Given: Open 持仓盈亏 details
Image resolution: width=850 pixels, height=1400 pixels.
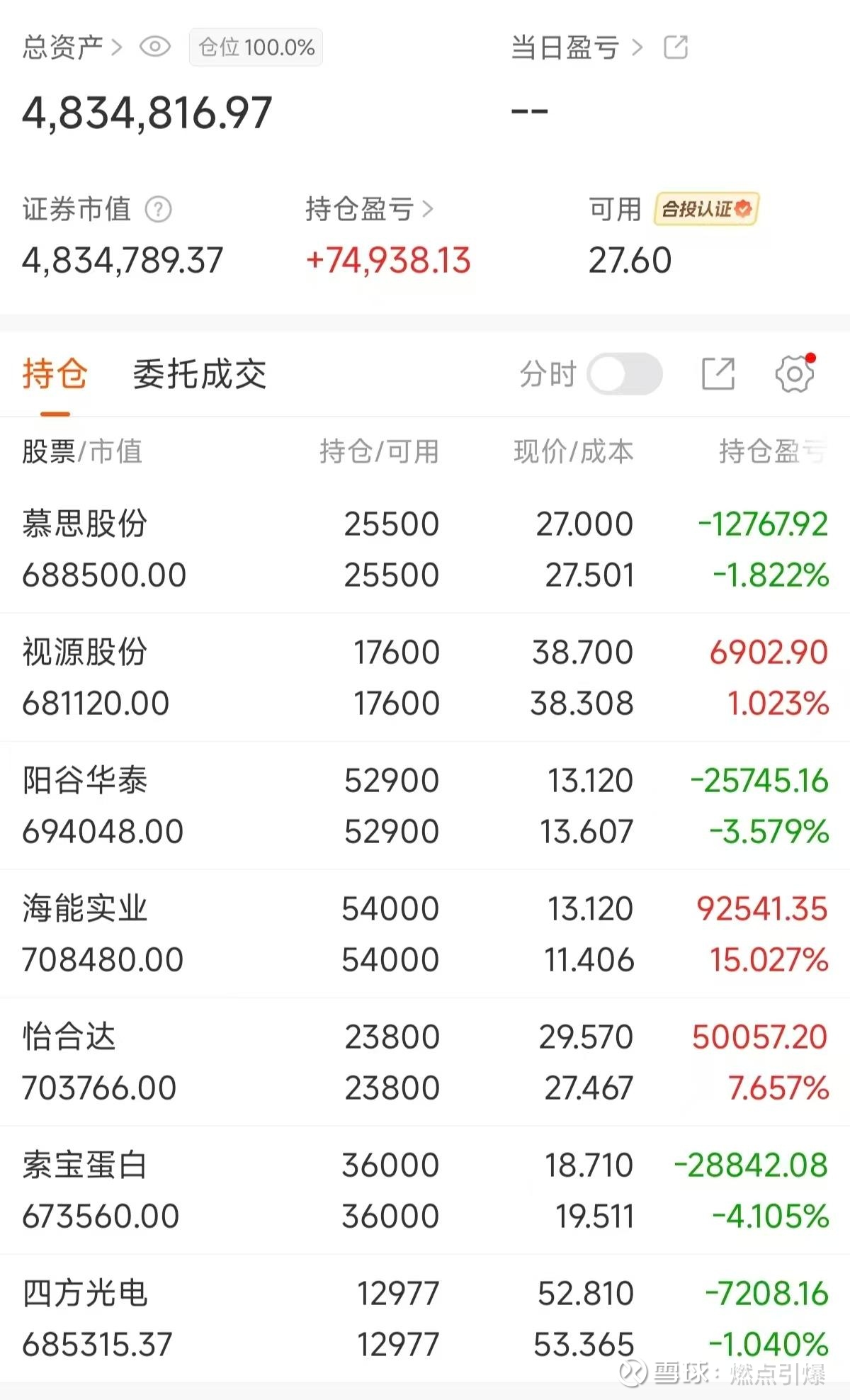Looking at the screenshot, I should [x=368, y=210].
